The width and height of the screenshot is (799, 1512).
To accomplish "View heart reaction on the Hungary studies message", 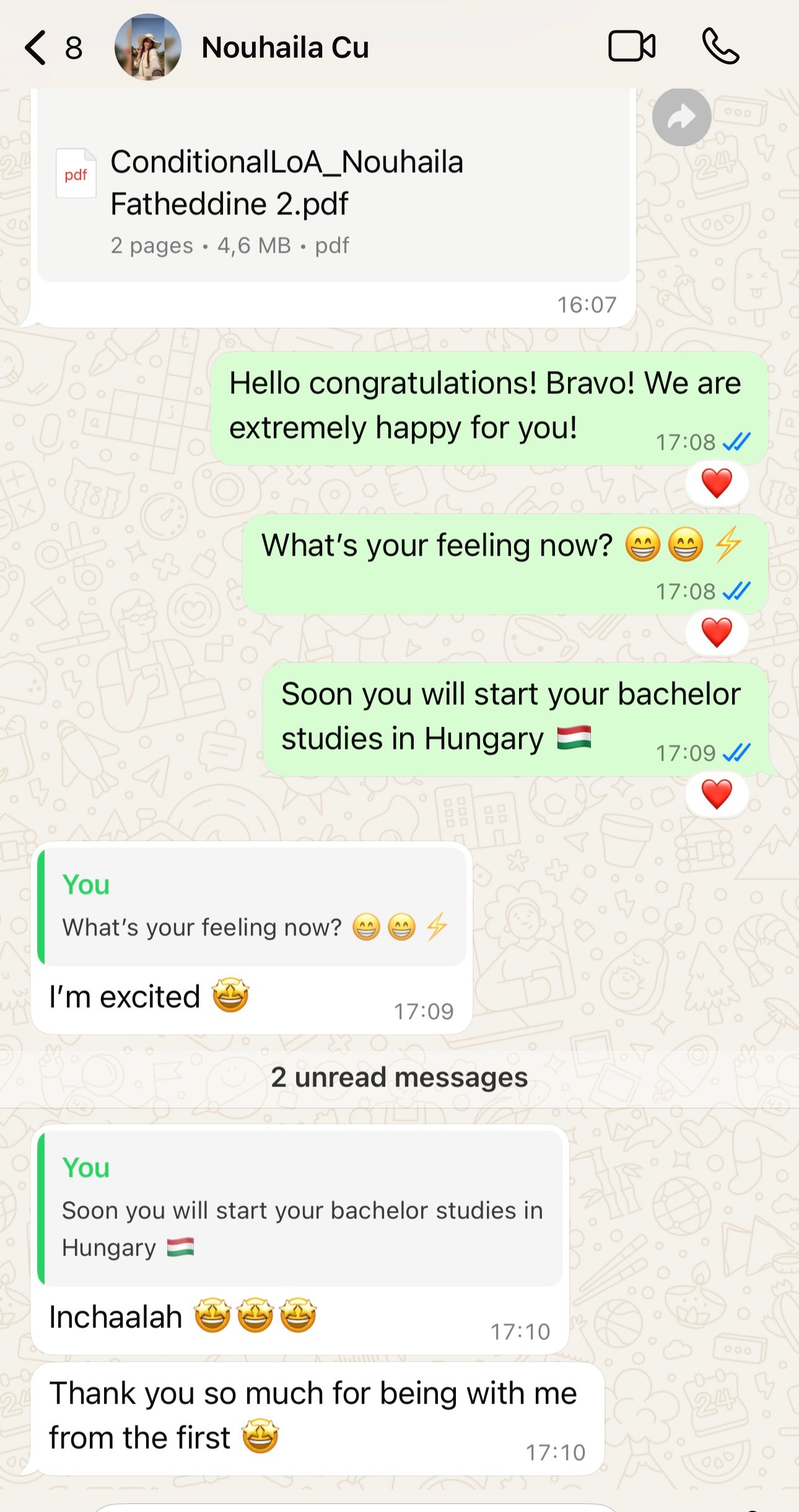I will pos(717,794).
